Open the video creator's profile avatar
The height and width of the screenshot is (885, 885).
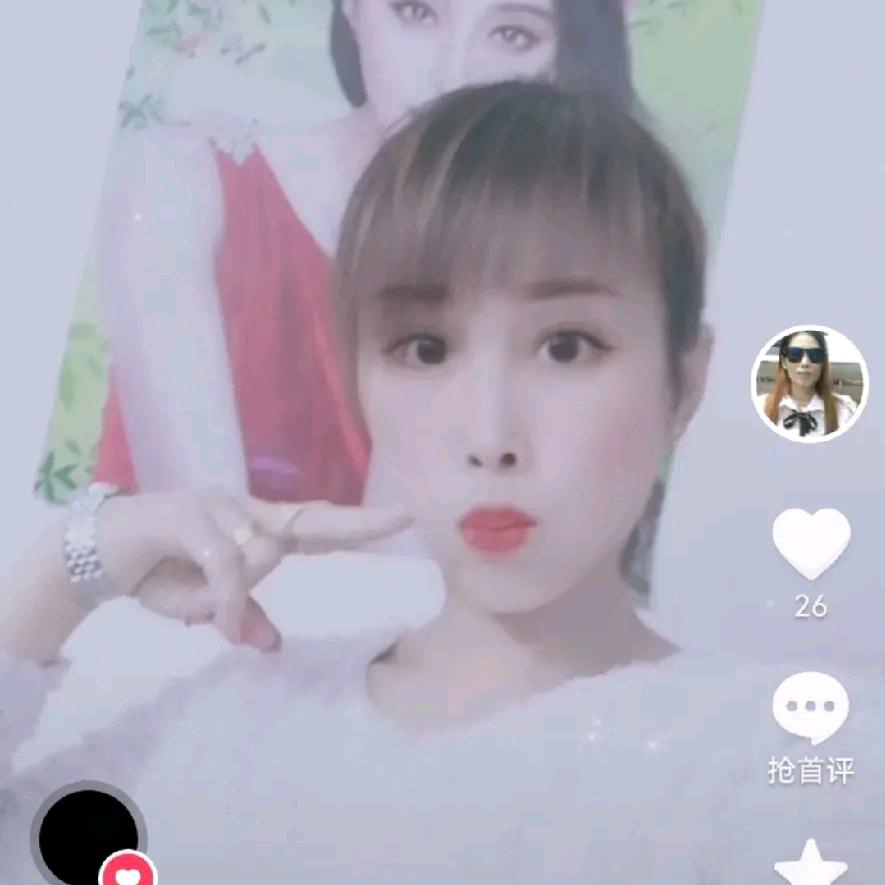tap(809, 384)
